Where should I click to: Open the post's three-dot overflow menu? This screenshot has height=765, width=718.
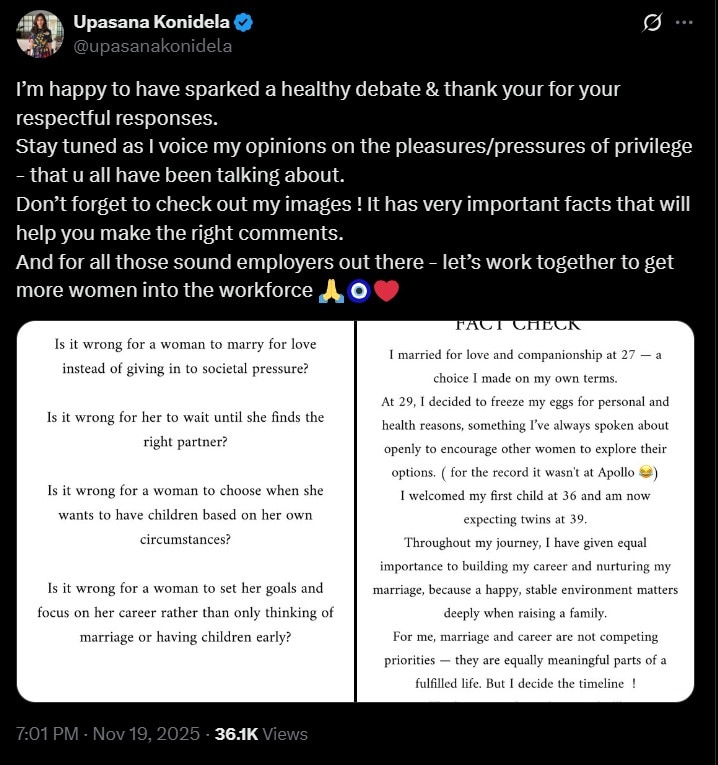pos(684,23)
